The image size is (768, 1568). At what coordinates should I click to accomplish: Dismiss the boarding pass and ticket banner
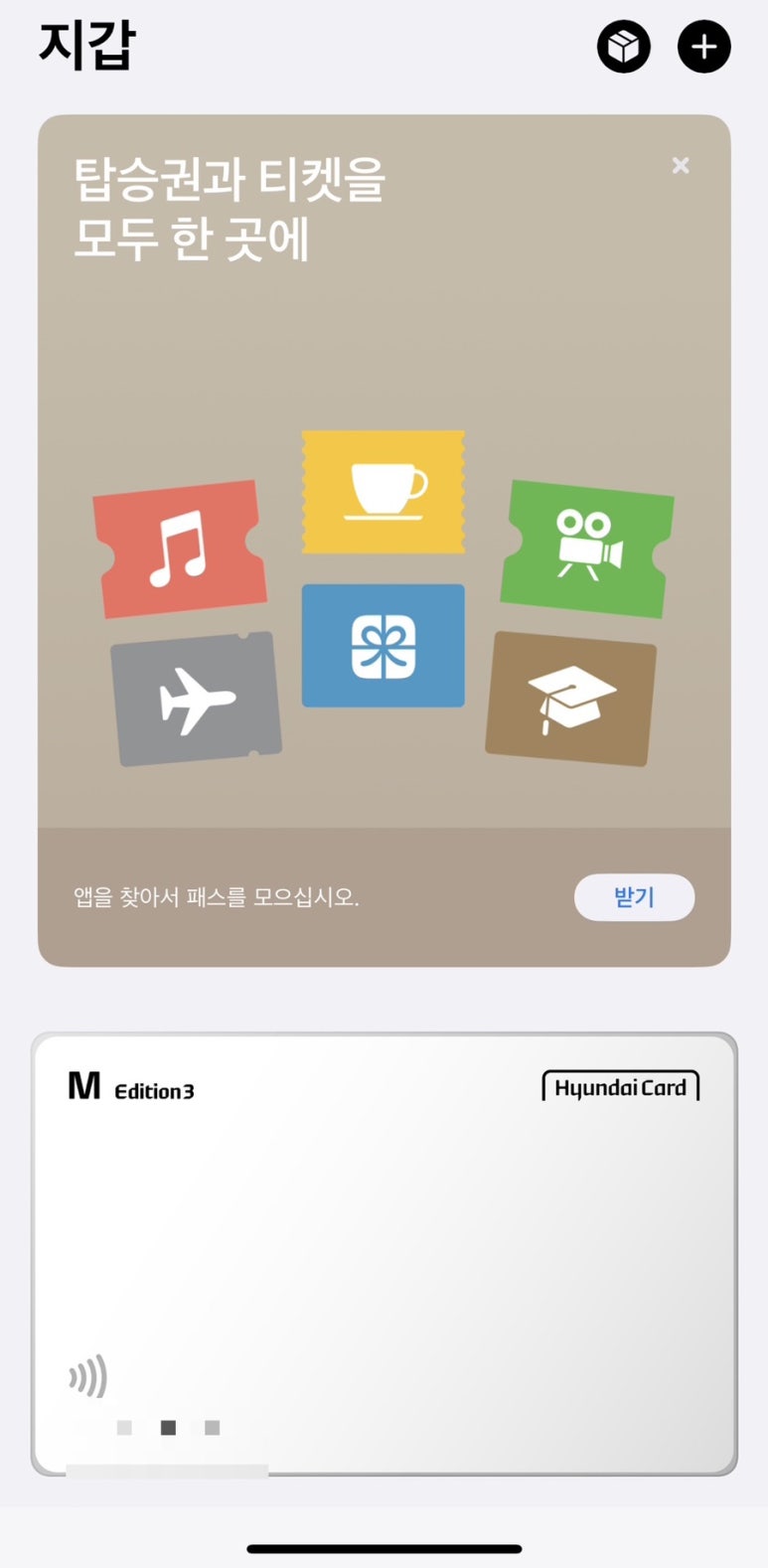point(681,166)
